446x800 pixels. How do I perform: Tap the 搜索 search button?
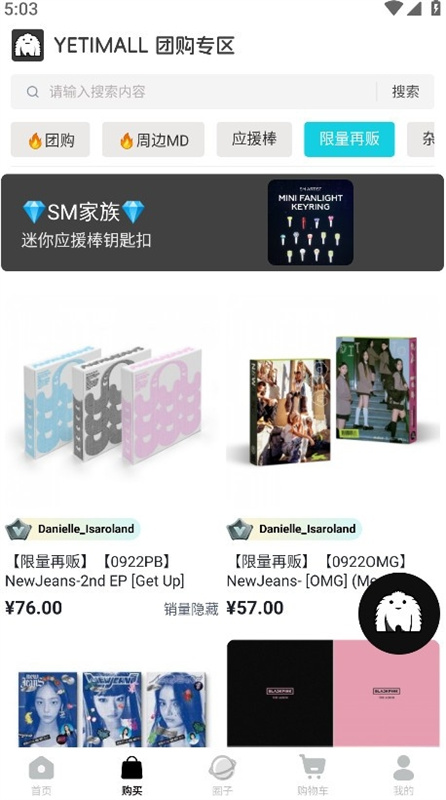[x=406, y=92]
